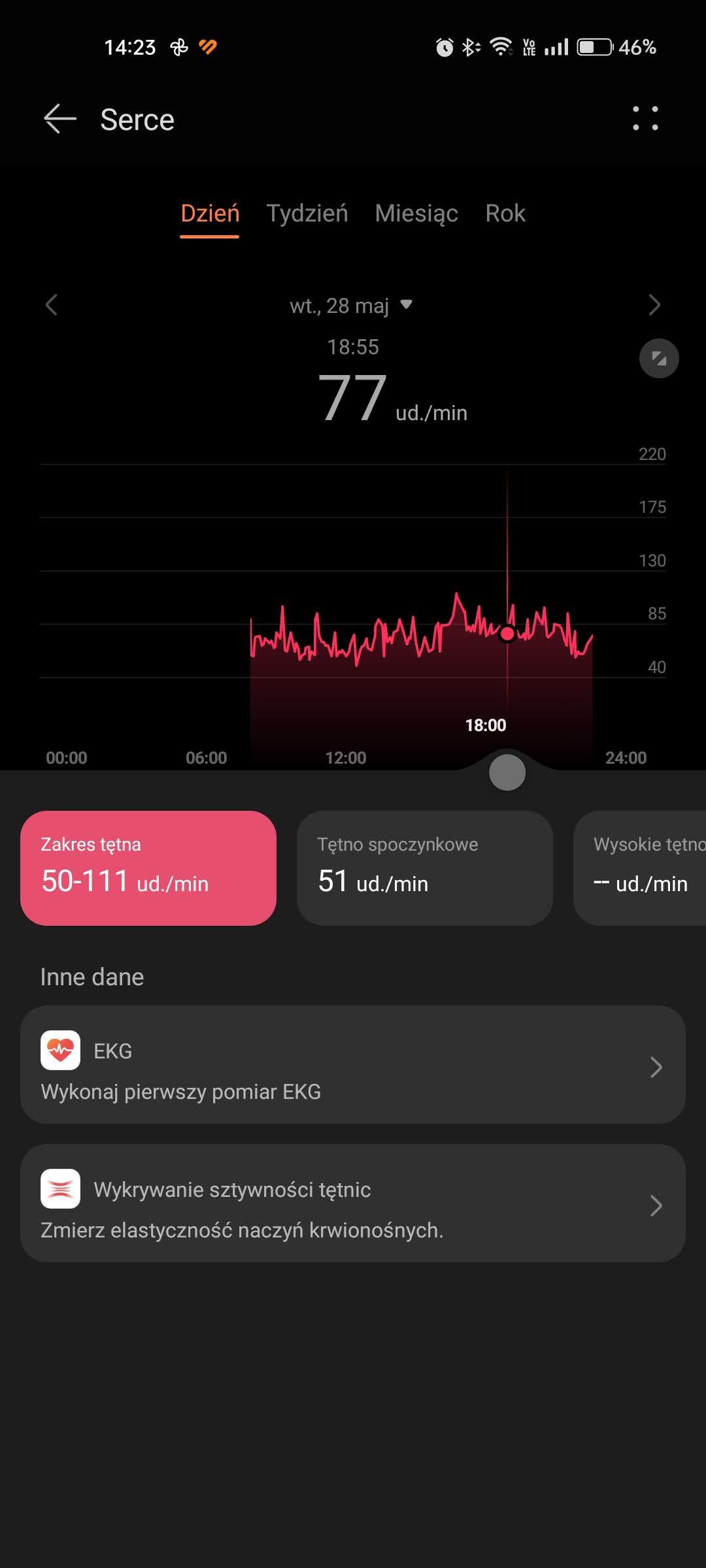This screenshot has width=706, height=1568.
Task: Tap the chart's time scrubber handle
Action: click(507, 772)
